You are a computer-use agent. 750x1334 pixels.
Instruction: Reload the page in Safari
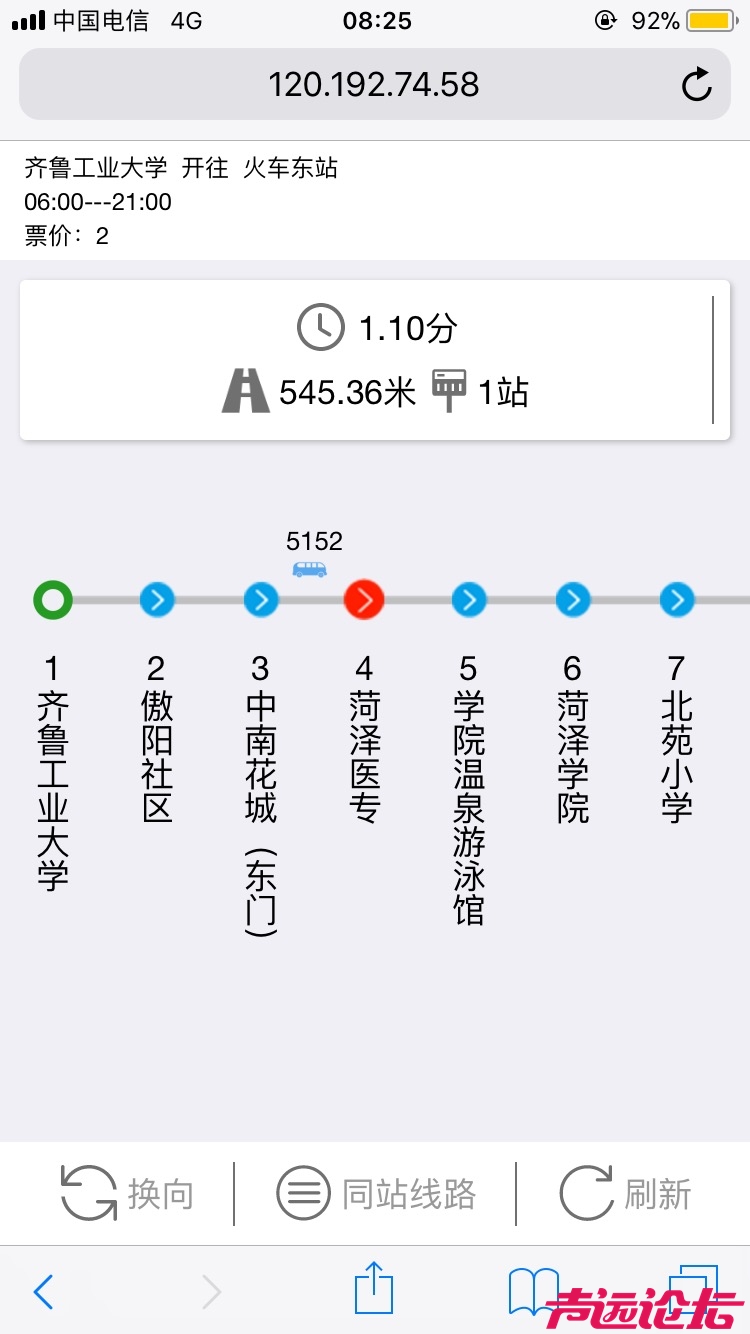[697, 85]
